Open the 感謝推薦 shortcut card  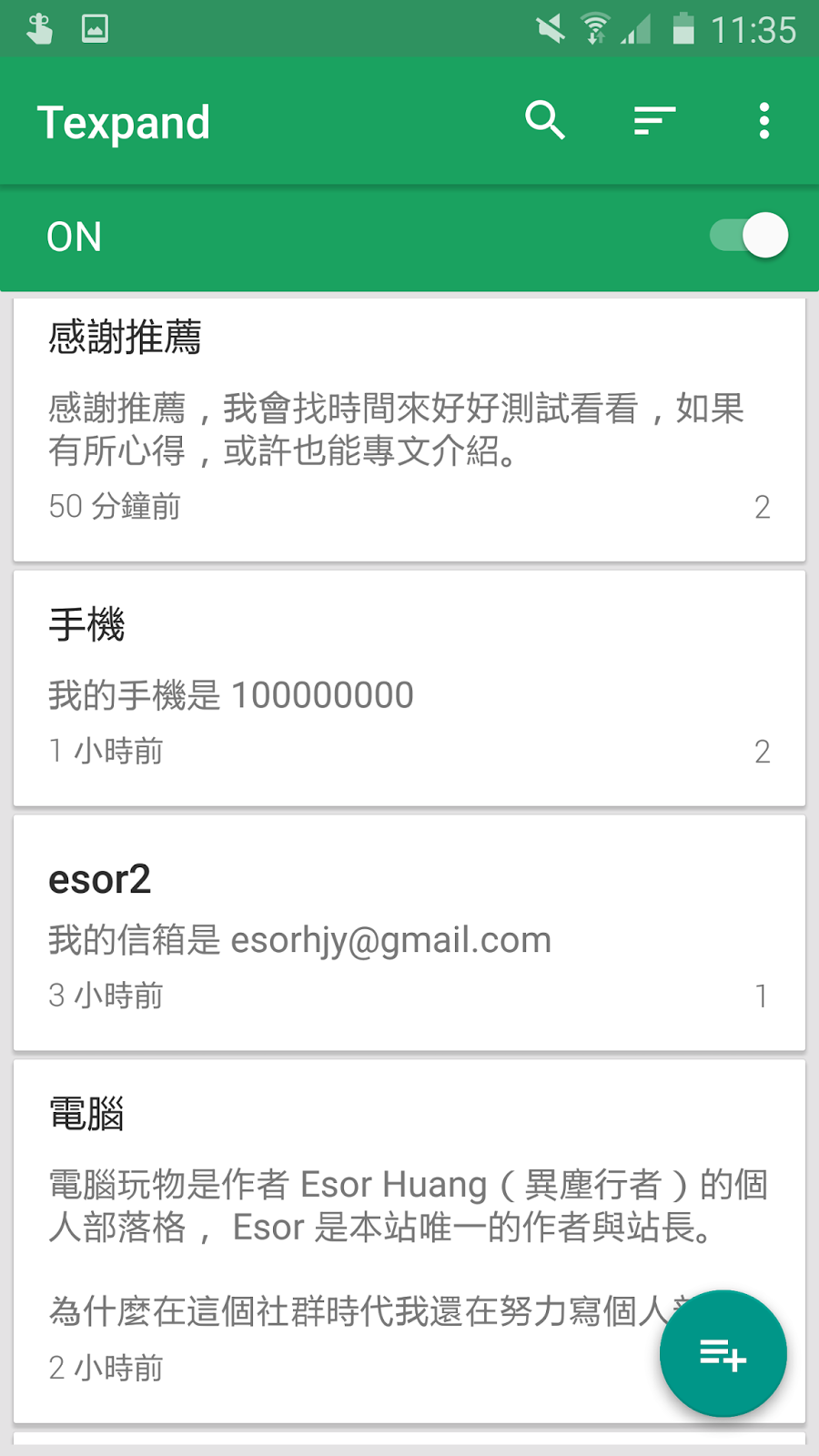409,430
